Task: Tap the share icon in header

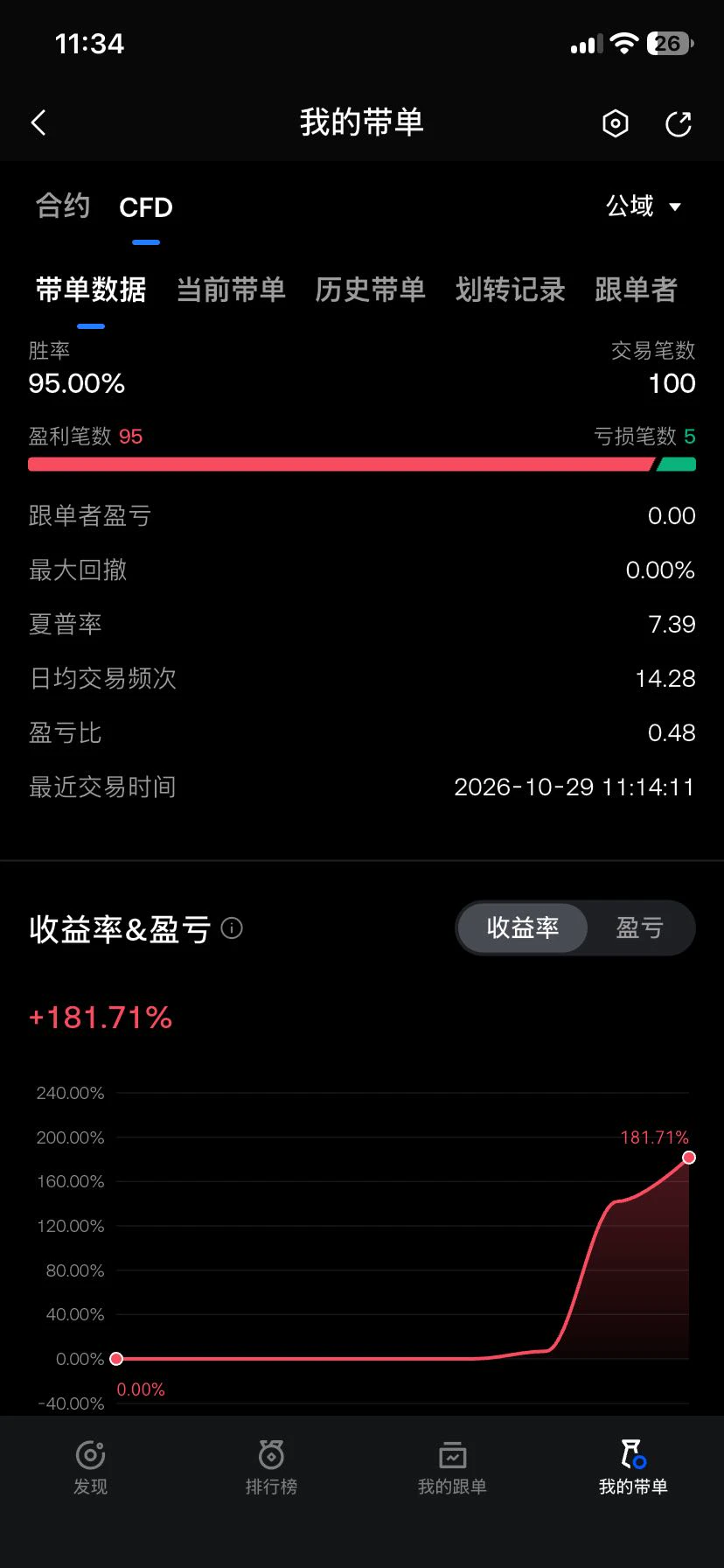Action: [679, 123]
